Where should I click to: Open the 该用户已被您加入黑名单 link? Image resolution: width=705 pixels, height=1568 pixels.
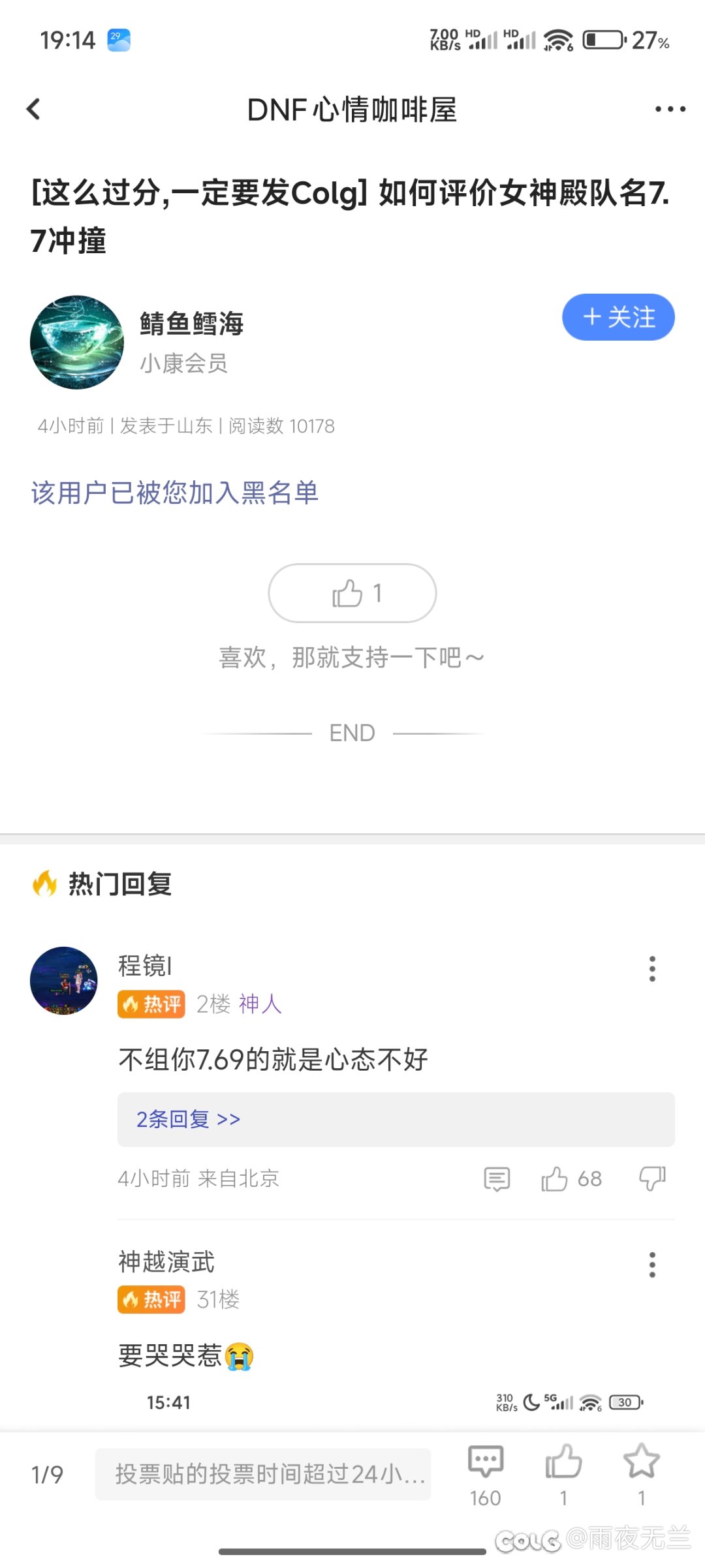point(174,495)
